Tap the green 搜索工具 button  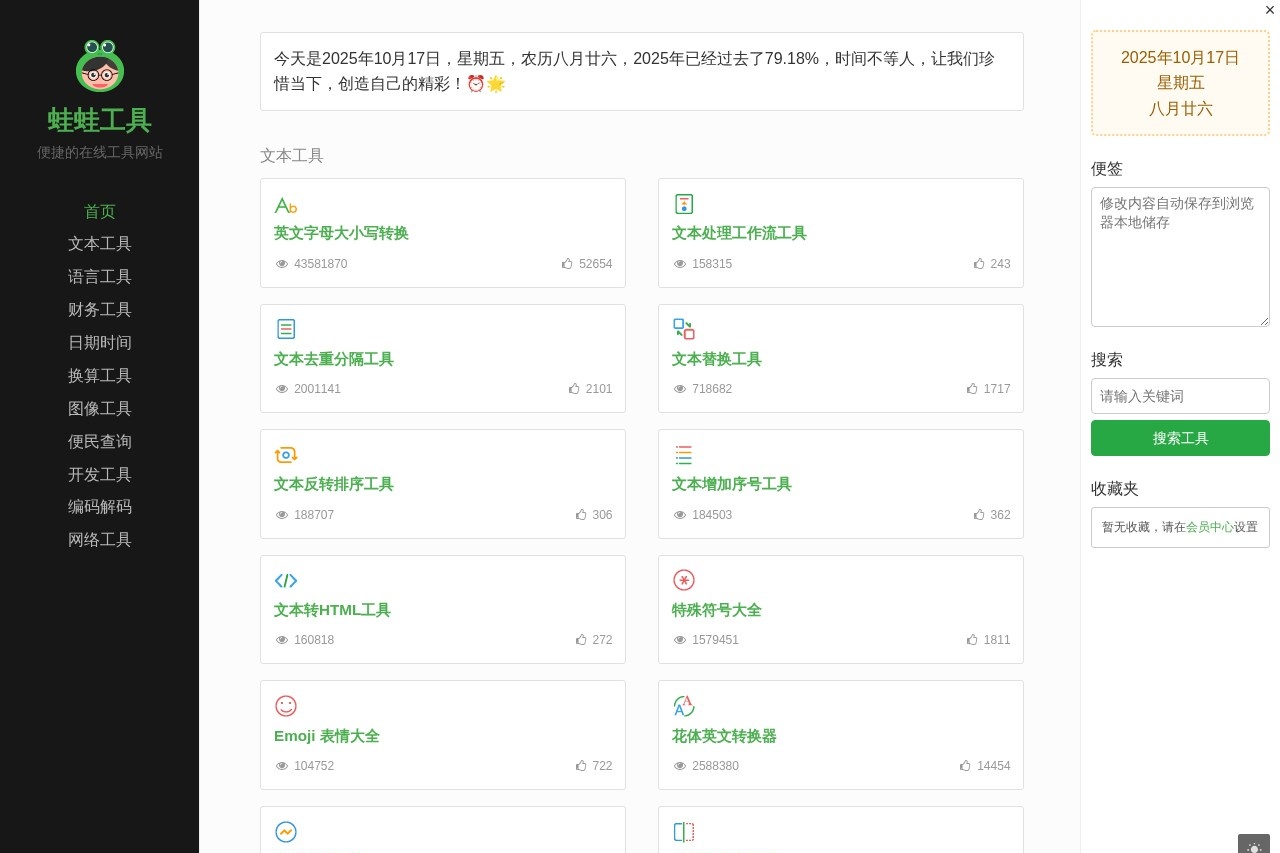click(x=1180, y=438)
